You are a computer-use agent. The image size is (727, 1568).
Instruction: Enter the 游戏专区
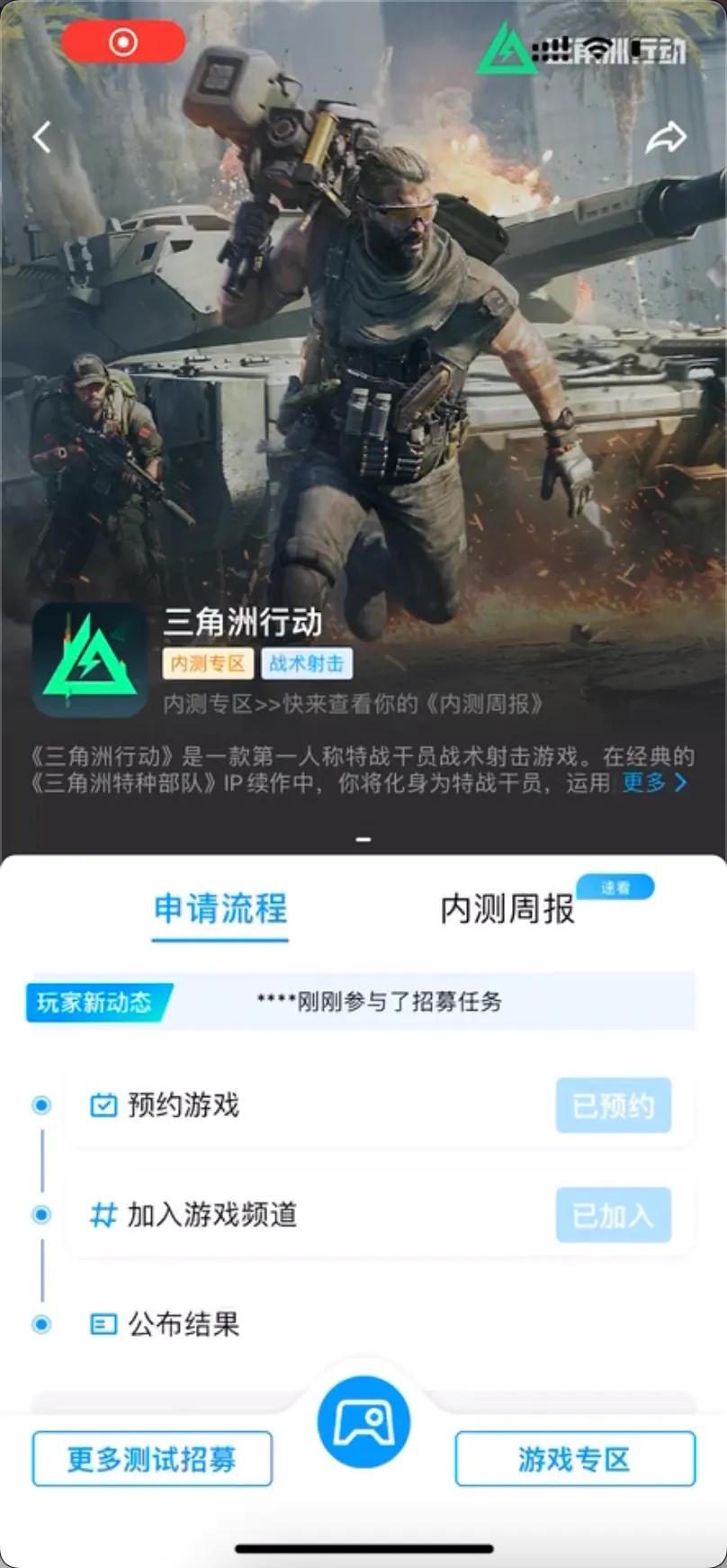[575, 1459]
